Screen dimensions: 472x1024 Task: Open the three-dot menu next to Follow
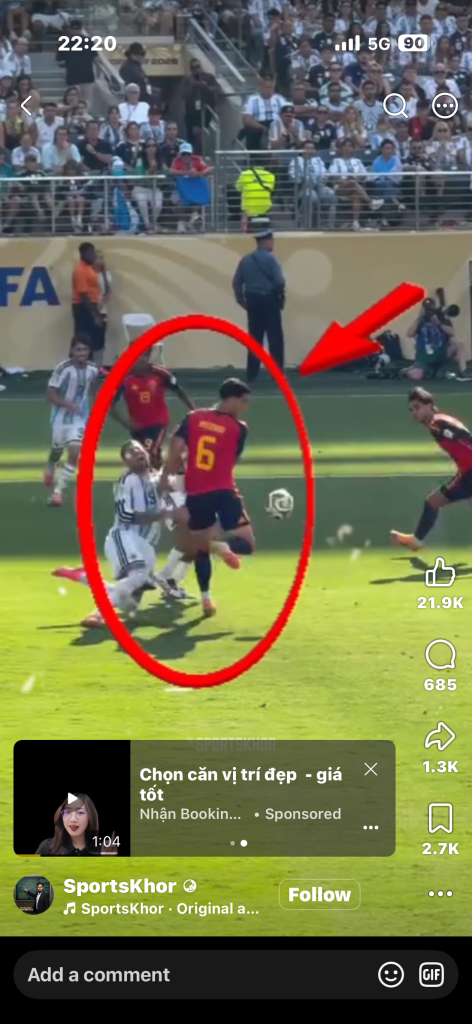coord(440,894)
